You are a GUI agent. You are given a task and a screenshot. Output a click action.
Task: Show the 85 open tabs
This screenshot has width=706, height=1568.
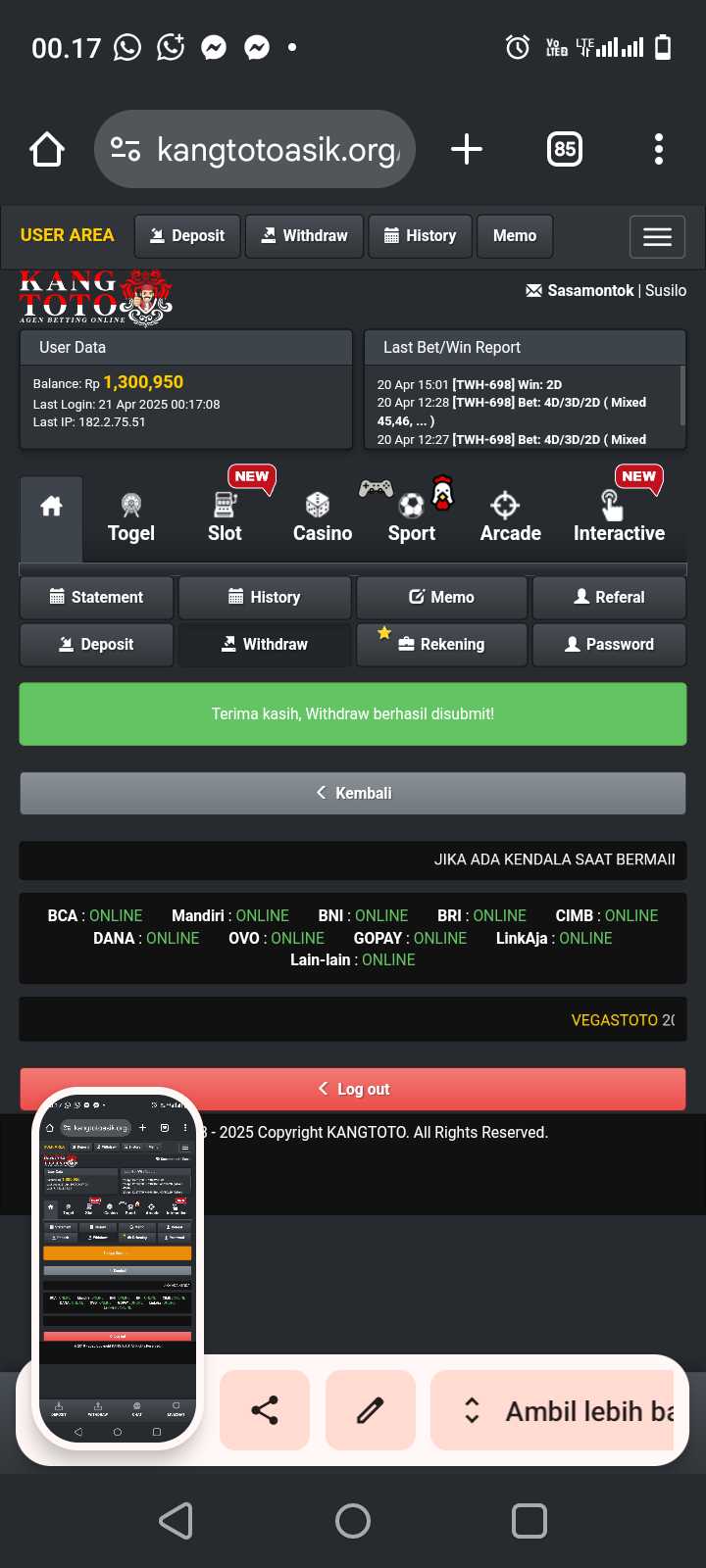click(565, 149)
